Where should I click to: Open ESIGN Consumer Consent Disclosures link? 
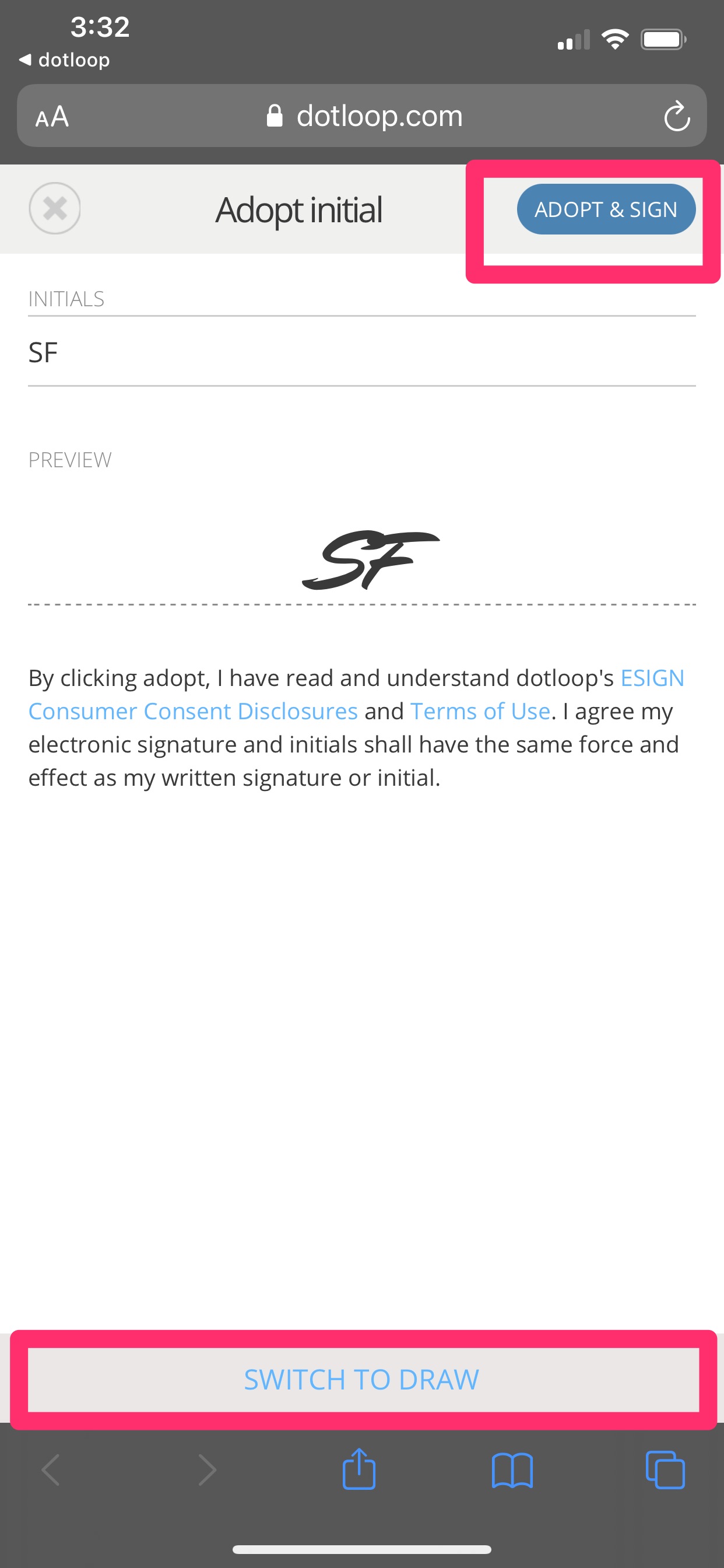[193, 711]
